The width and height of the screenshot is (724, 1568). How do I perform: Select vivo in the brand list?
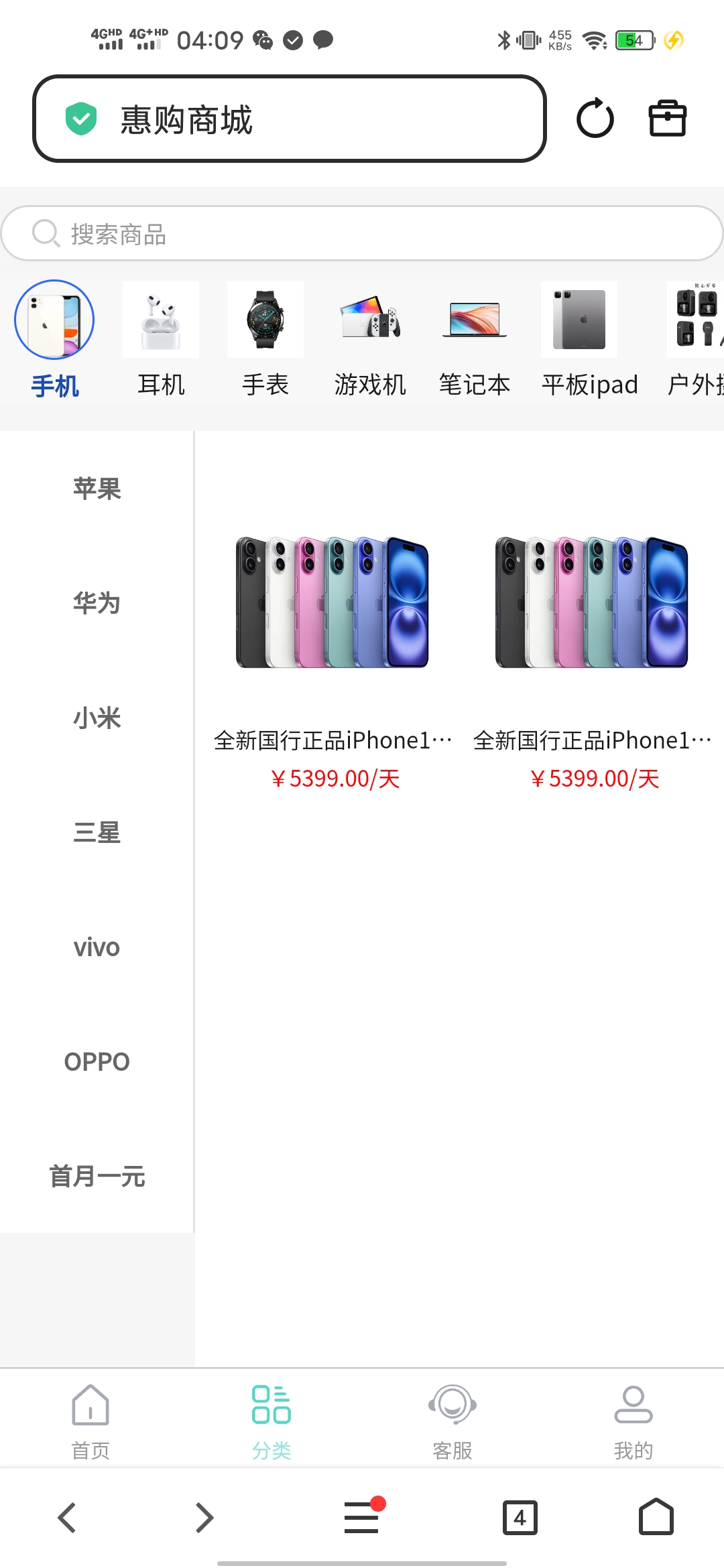tap(97, 948)
